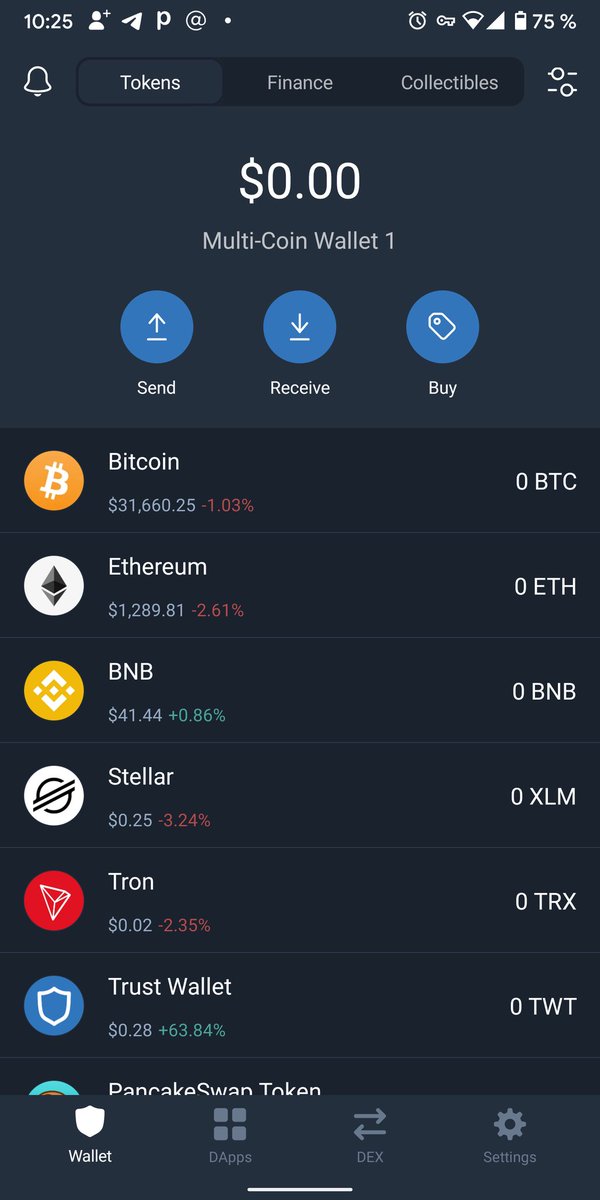Go to the DApps tab

click(x=230, y=1135)
